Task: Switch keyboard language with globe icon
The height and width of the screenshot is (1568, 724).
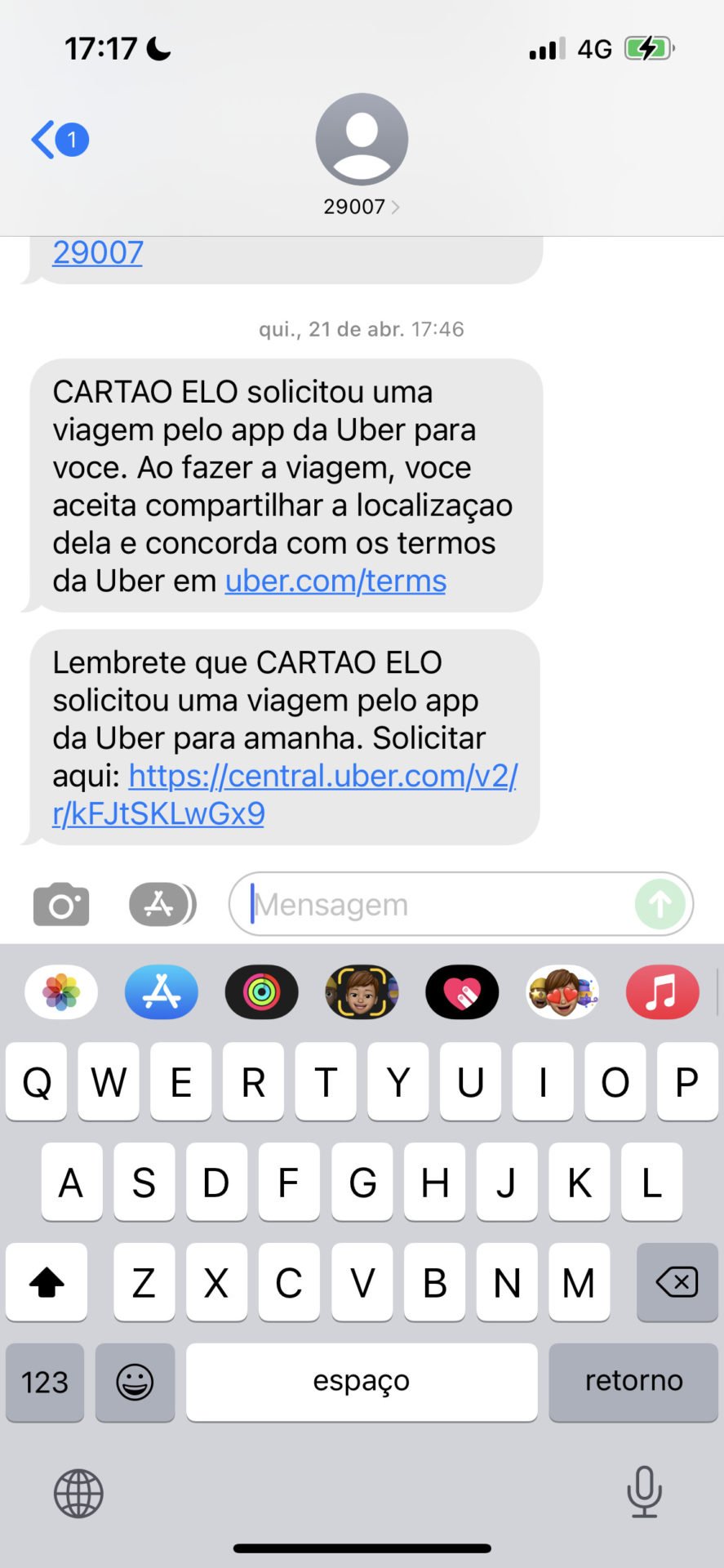Action: tap(78, 1494)
